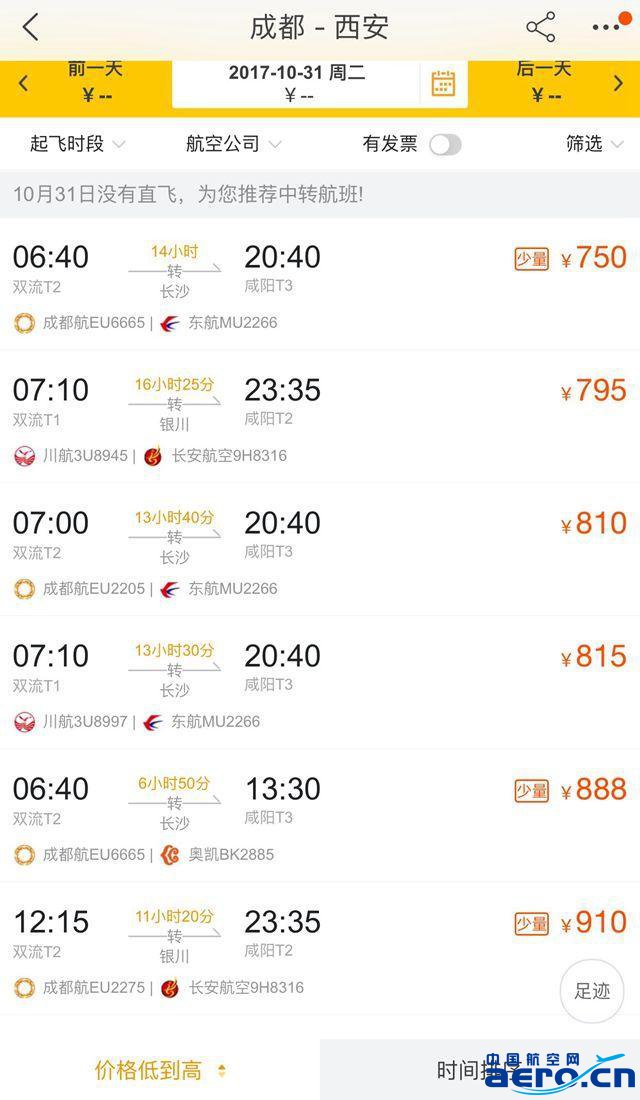Screen dimensions: 640x1100
Task: Select the 07:10 flight priced ¥795
Action: tap(320, 417)
